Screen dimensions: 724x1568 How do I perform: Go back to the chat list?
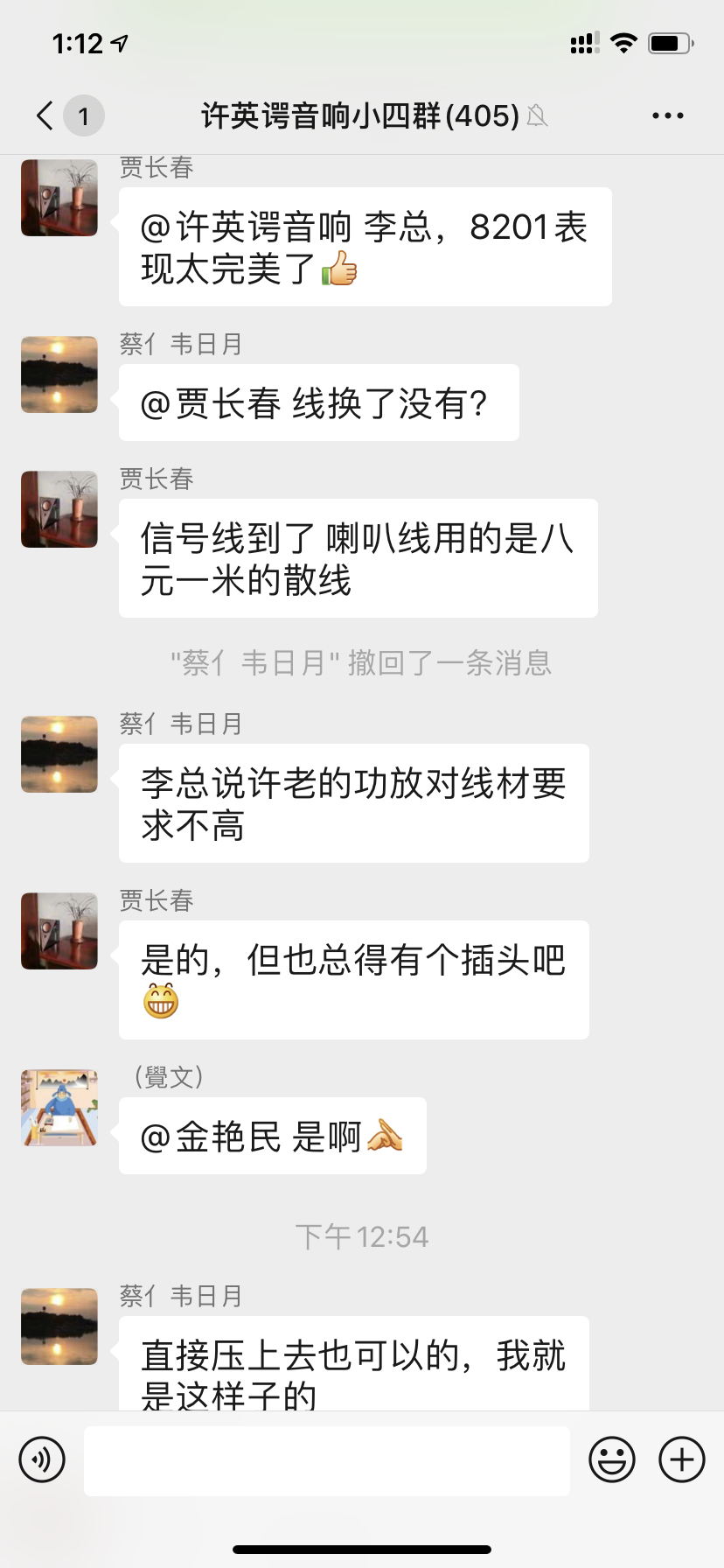45,115
